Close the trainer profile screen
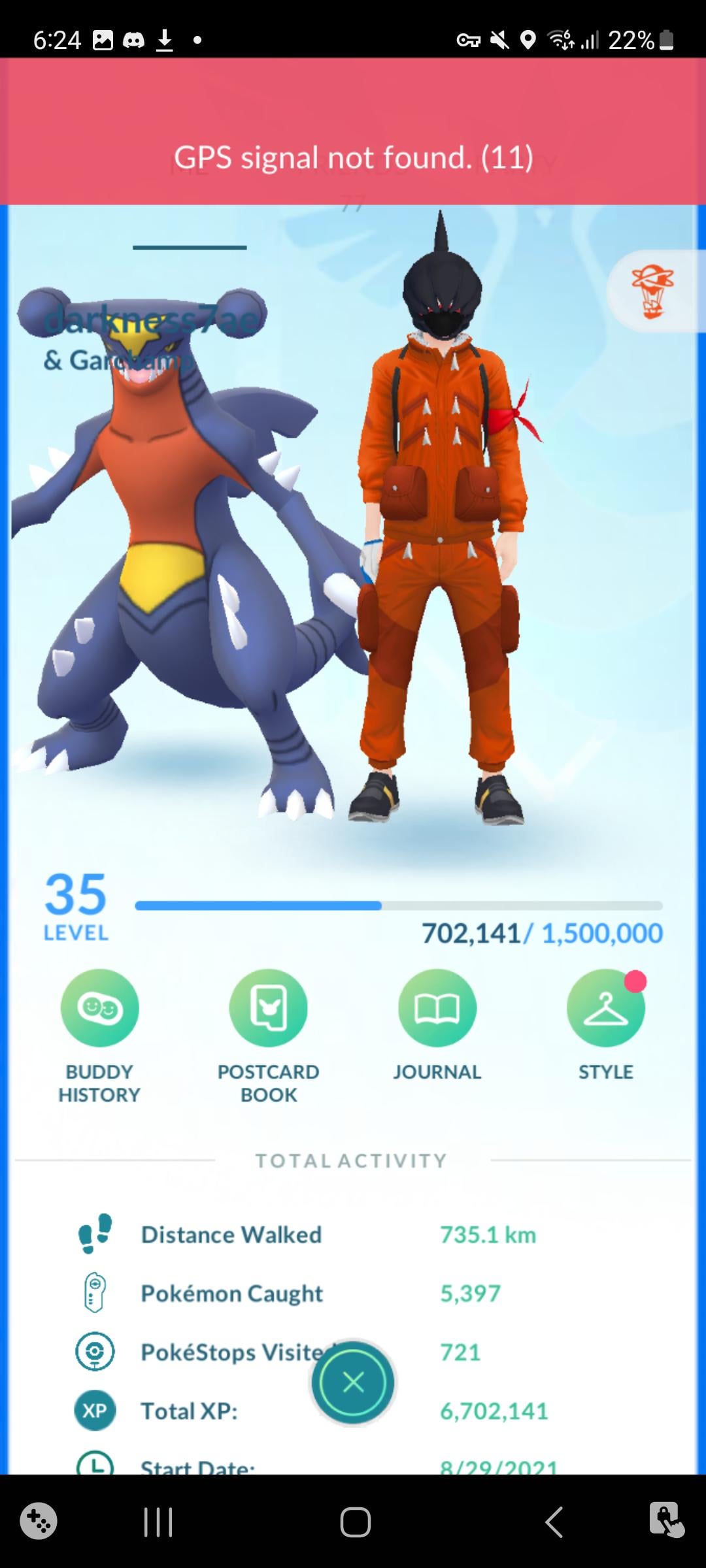This screenshot has width=706, height=1568. 353,1382
